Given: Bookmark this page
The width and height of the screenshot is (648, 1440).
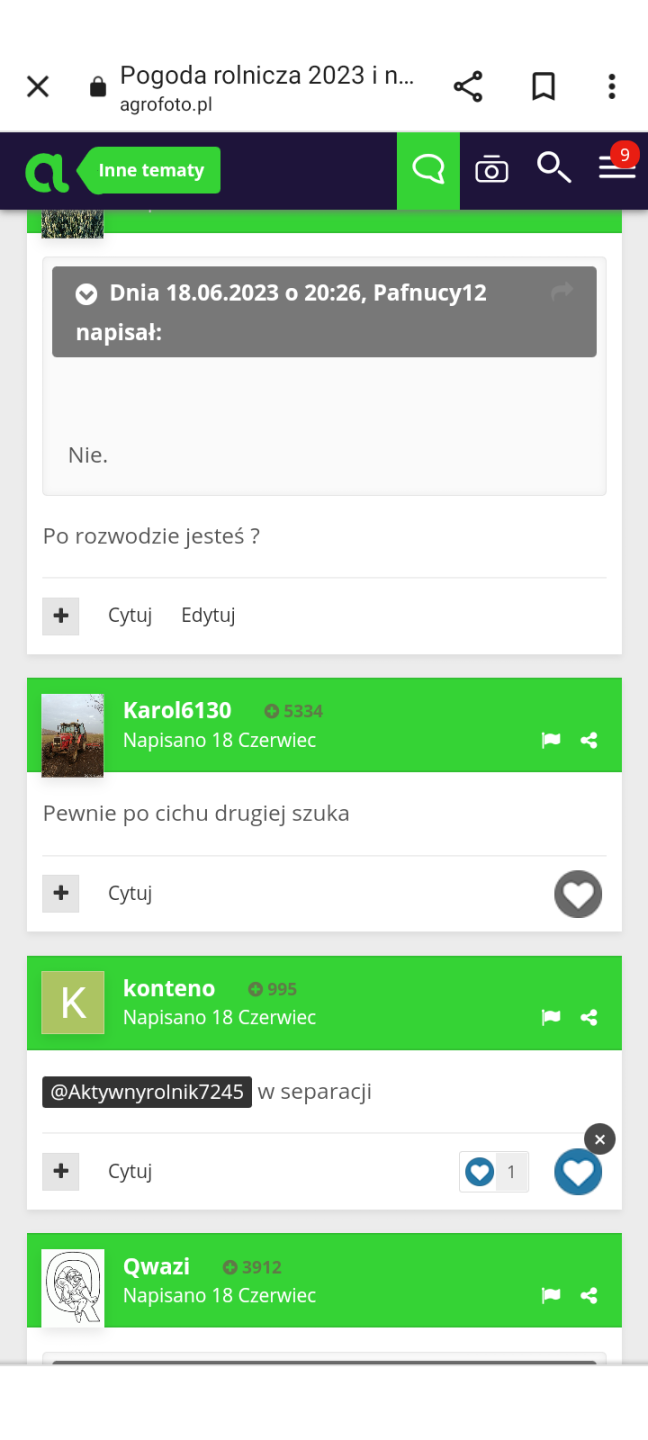Looking at the screenshot, I should click(543, 87).
